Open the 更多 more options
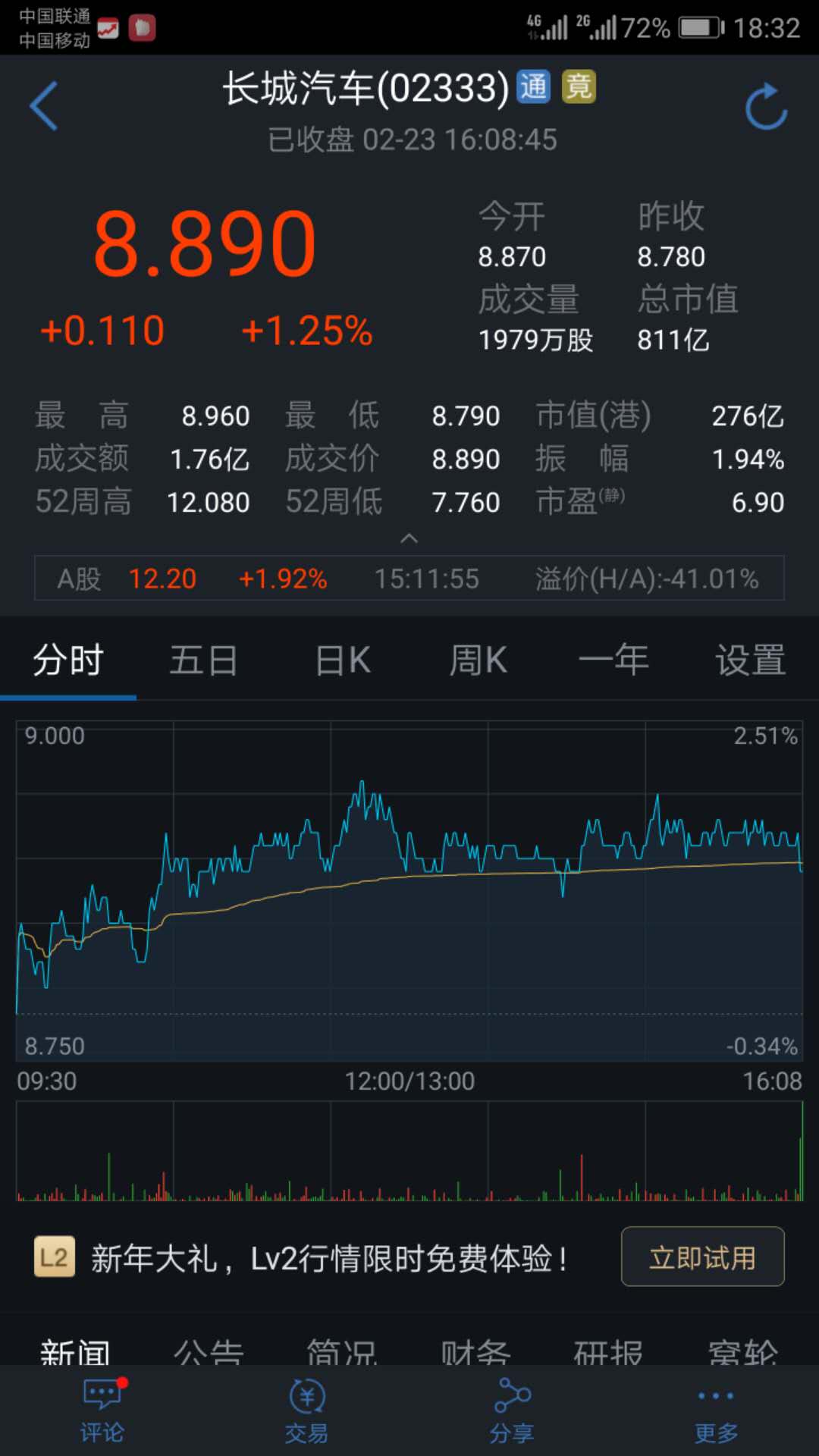 pyautogui.click(x=716, y=1412)
